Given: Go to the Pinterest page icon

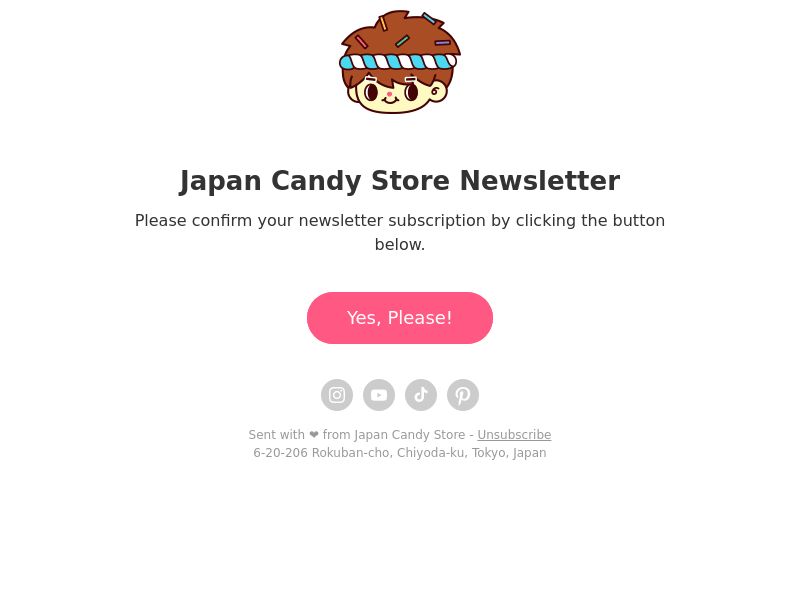Looking at the screenshot, I should (463, 395).
